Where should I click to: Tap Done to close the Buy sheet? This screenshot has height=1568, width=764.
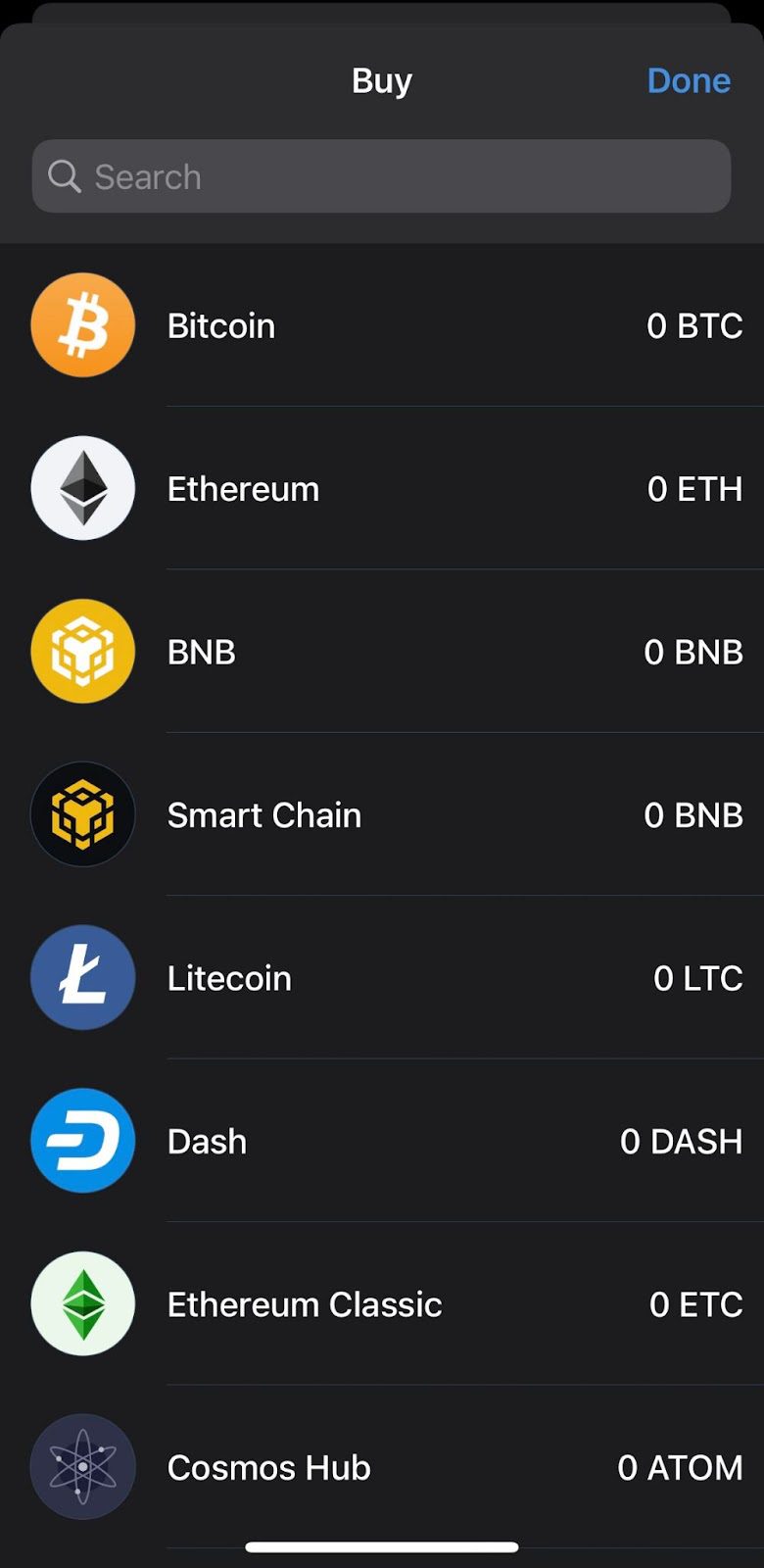(689, 80)
